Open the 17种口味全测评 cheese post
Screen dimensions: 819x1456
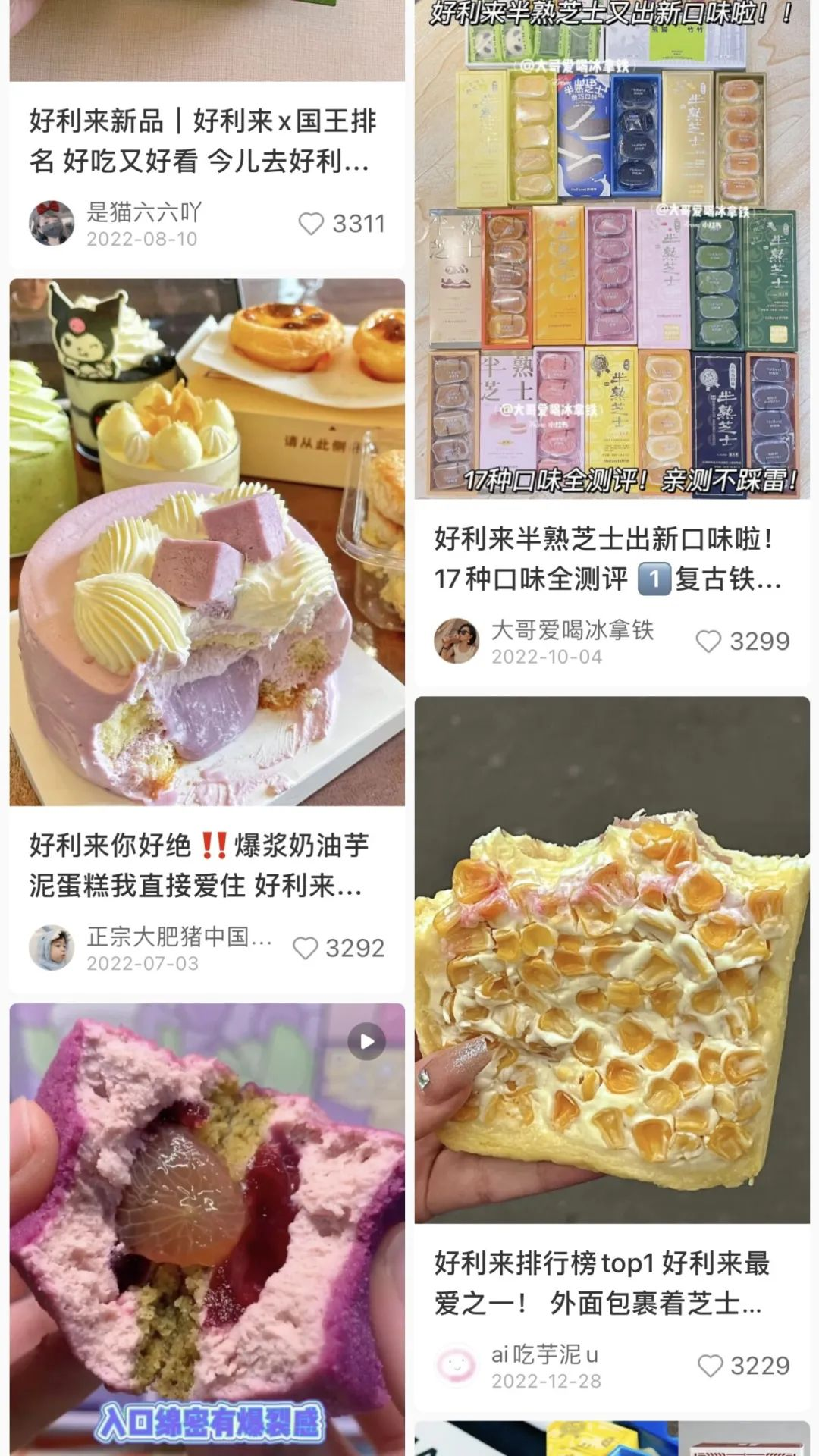coord(612,250)
